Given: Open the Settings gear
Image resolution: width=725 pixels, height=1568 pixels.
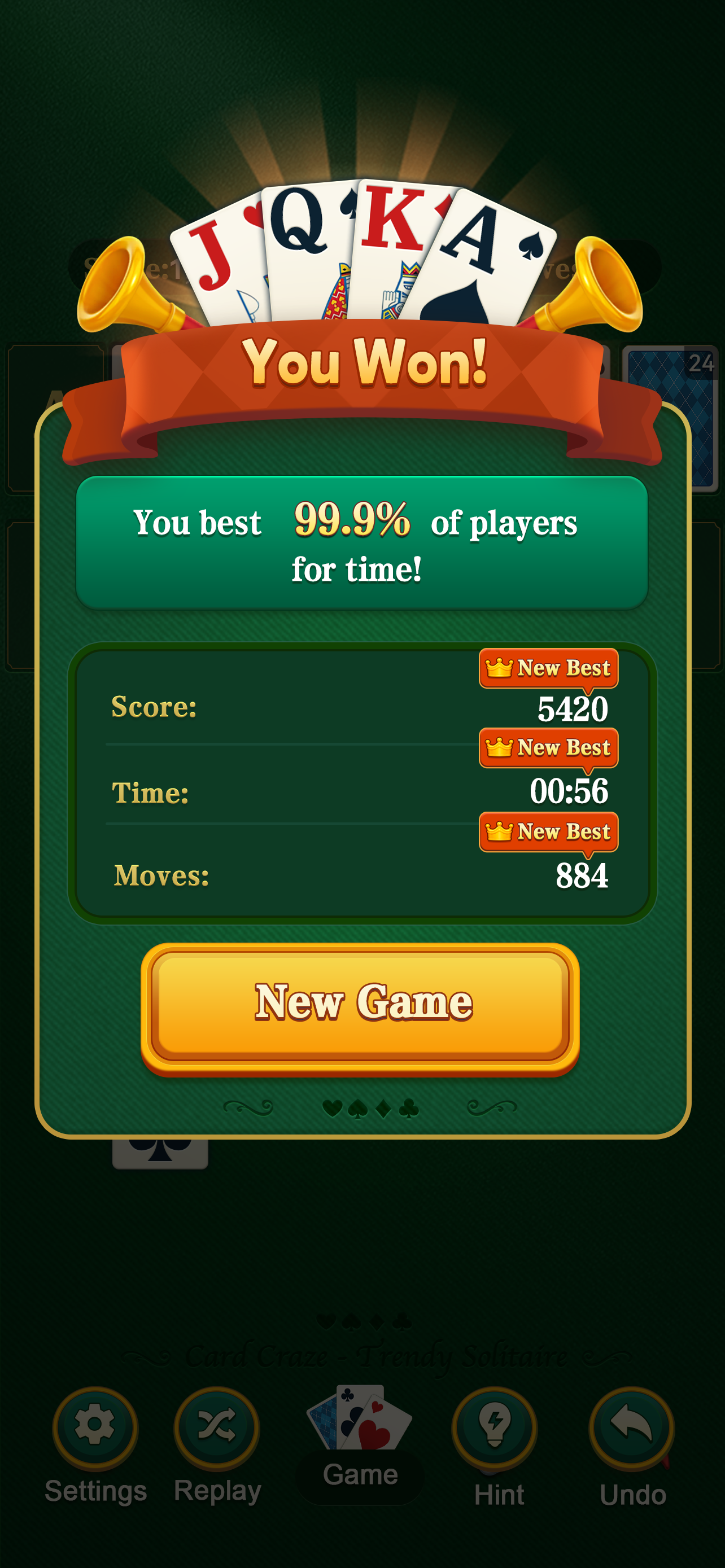Looking at the screenshot, I should [x=95, y=1426].
